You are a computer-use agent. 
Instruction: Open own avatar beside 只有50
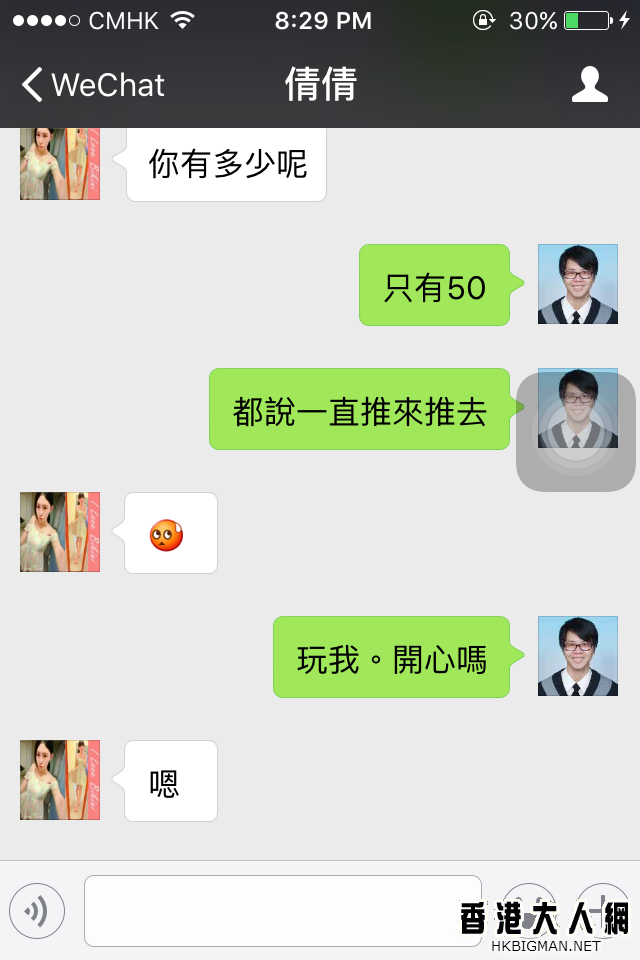click(578, 284)
